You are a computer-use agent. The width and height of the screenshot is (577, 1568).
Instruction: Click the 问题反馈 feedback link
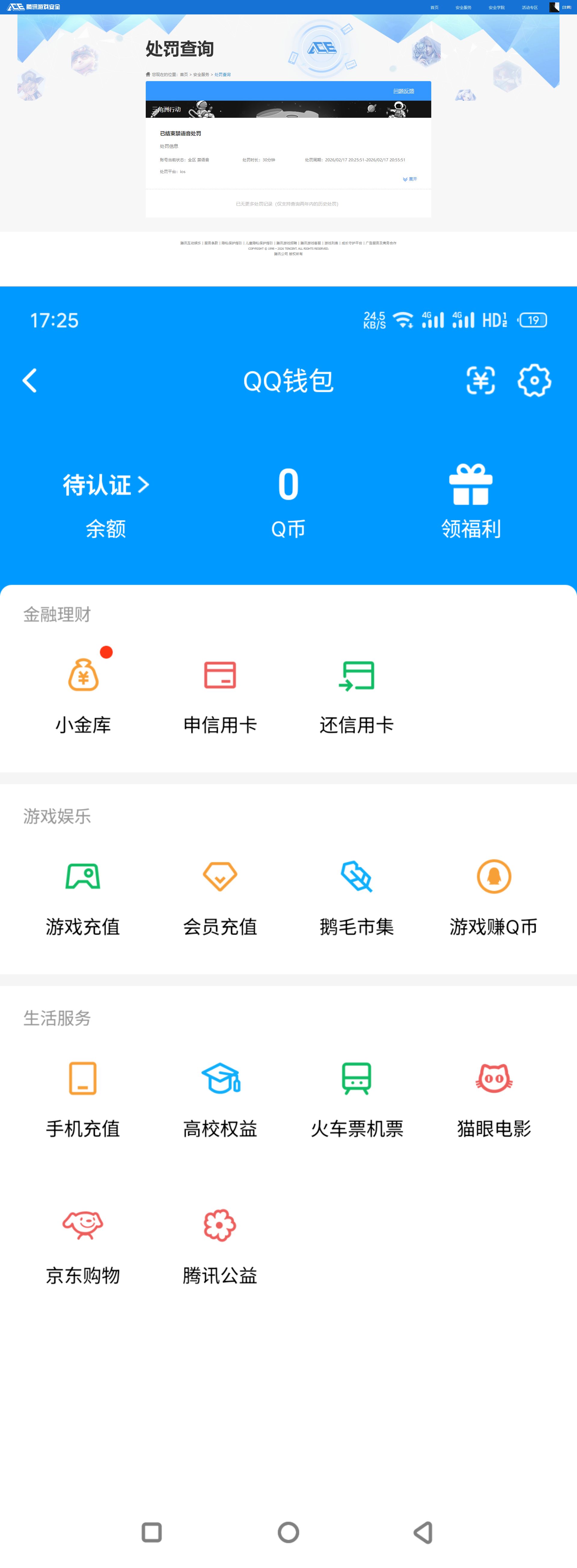404,90
